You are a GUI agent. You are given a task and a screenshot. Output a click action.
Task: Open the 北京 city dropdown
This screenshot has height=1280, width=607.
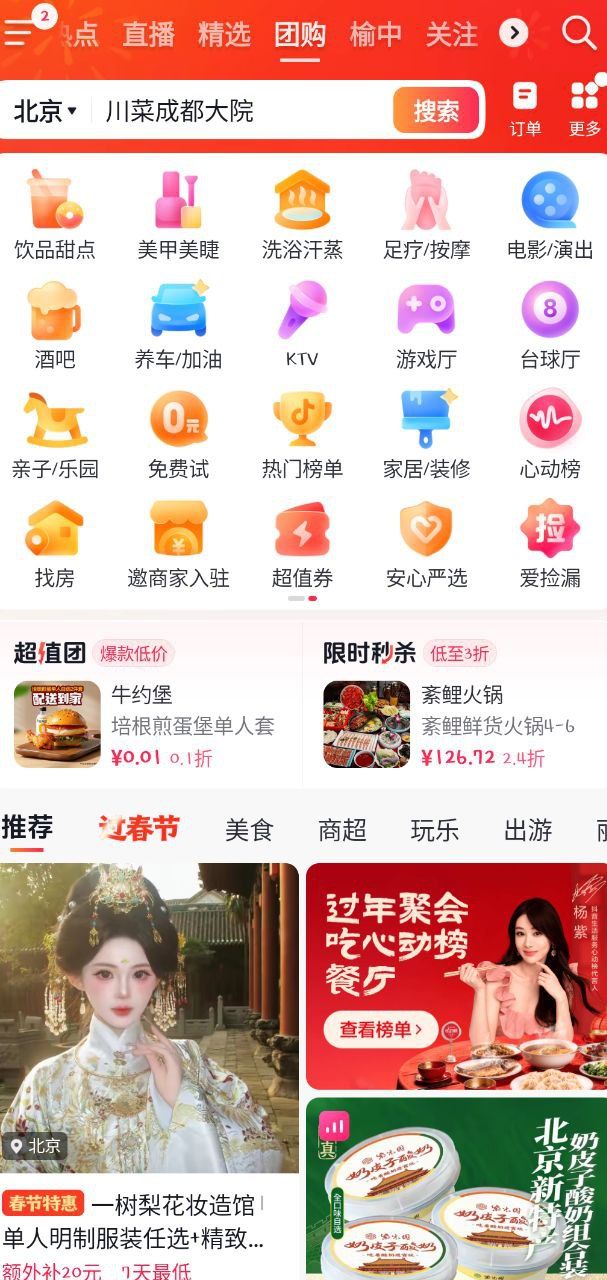[45, 111]
